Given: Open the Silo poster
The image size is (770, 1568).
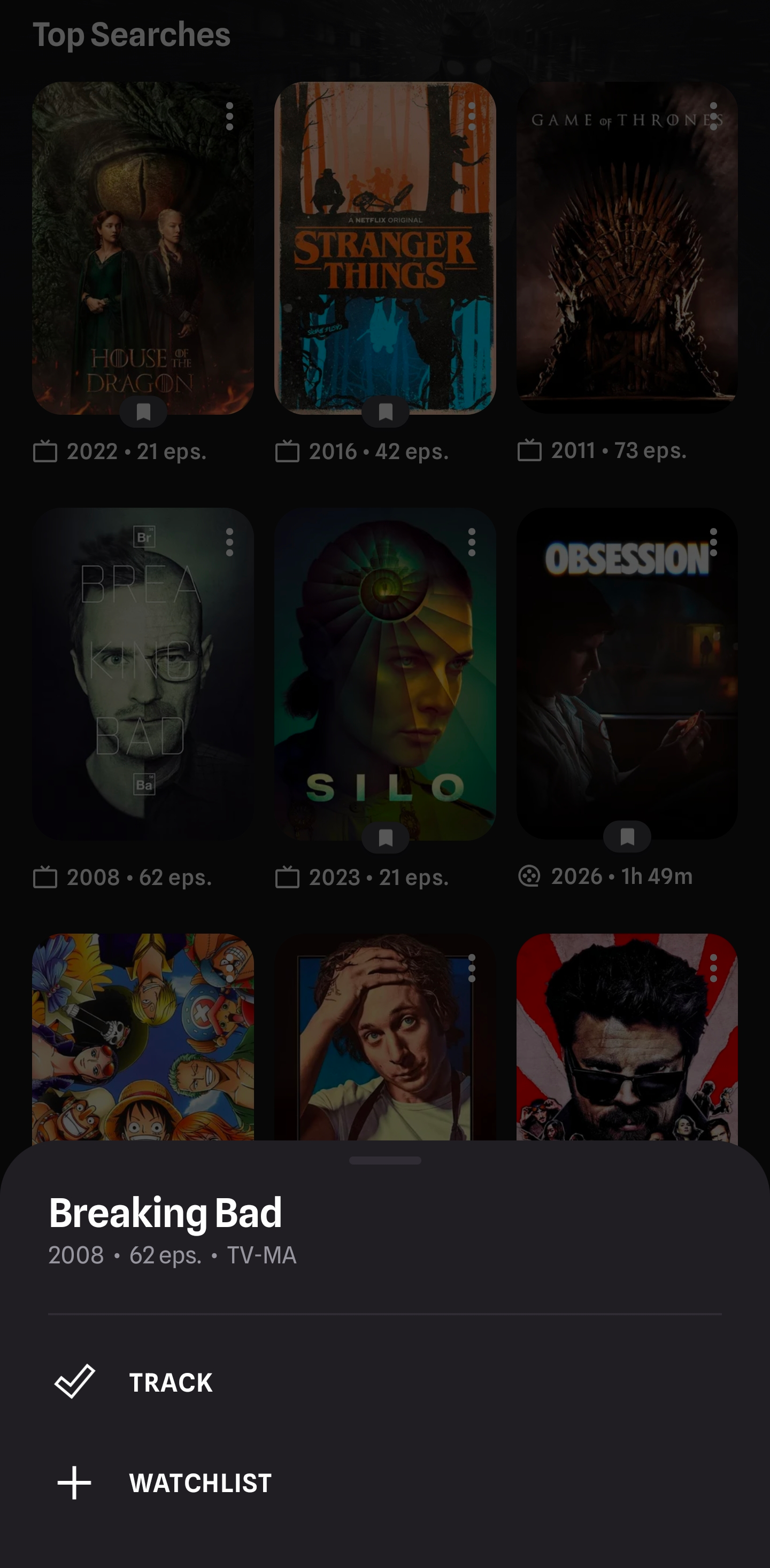Looking at the screenshot, I should (385, 674).
